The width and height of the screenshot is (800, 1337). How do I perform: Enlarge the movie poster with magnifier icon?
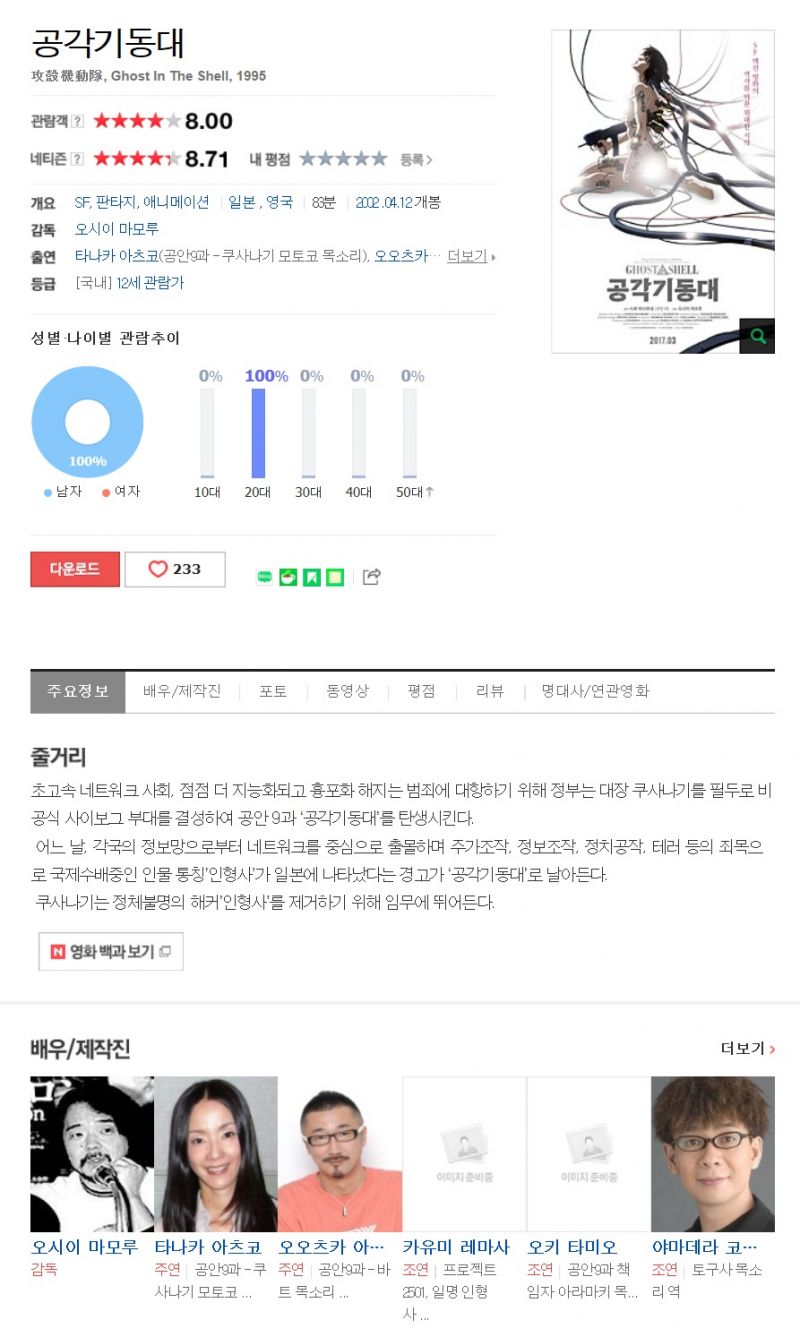[757, 337]
